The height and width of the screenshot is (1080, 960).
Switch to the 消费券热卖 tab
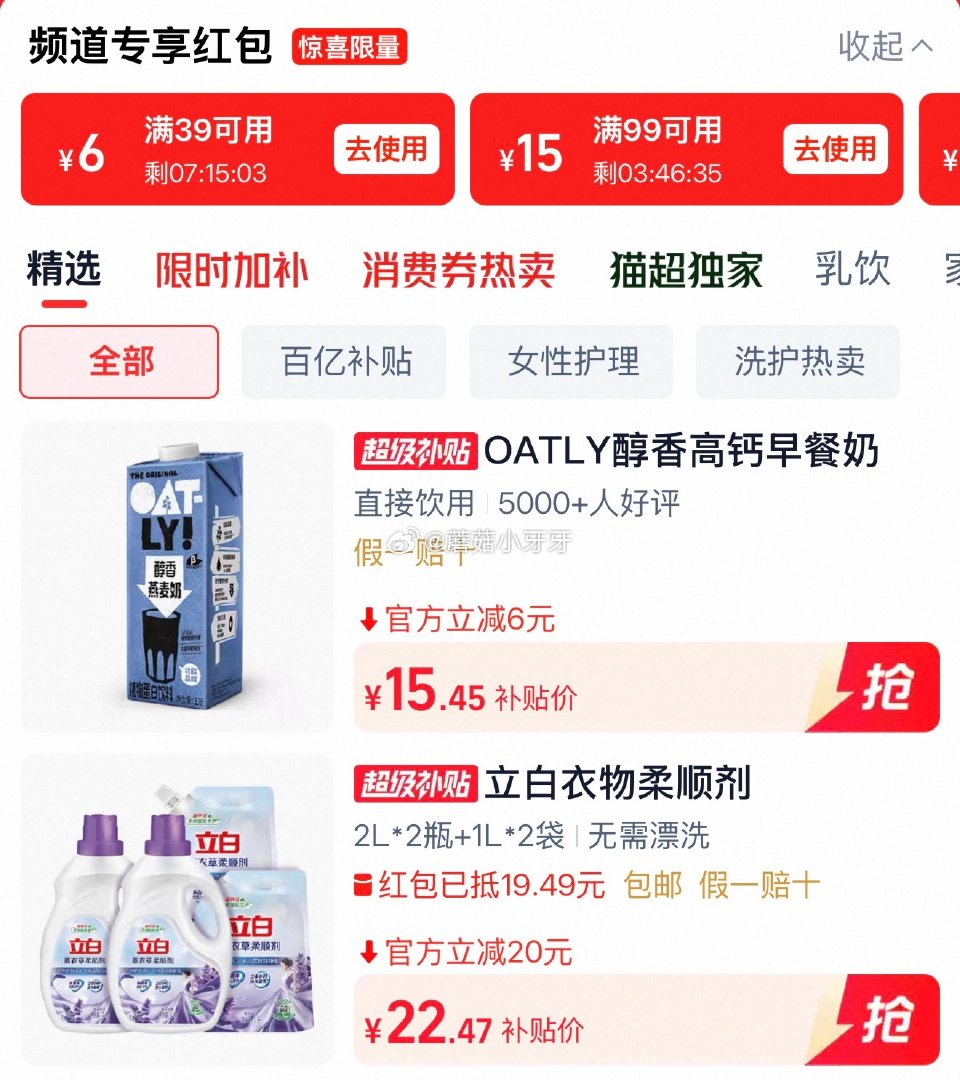(x=462, y=268)
